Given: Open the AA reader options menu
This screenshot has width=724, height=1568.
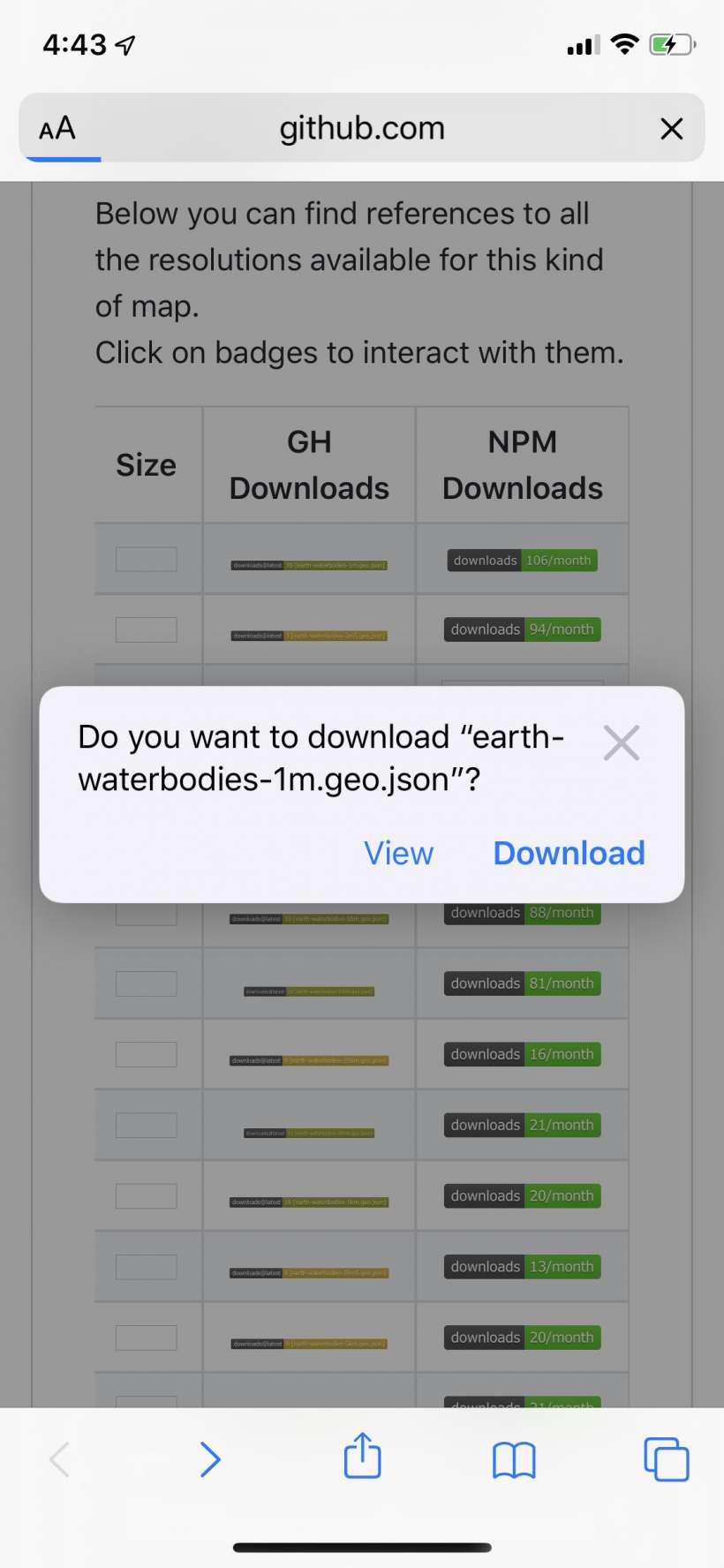Looking at the screenshot, I should coord(57,129).
